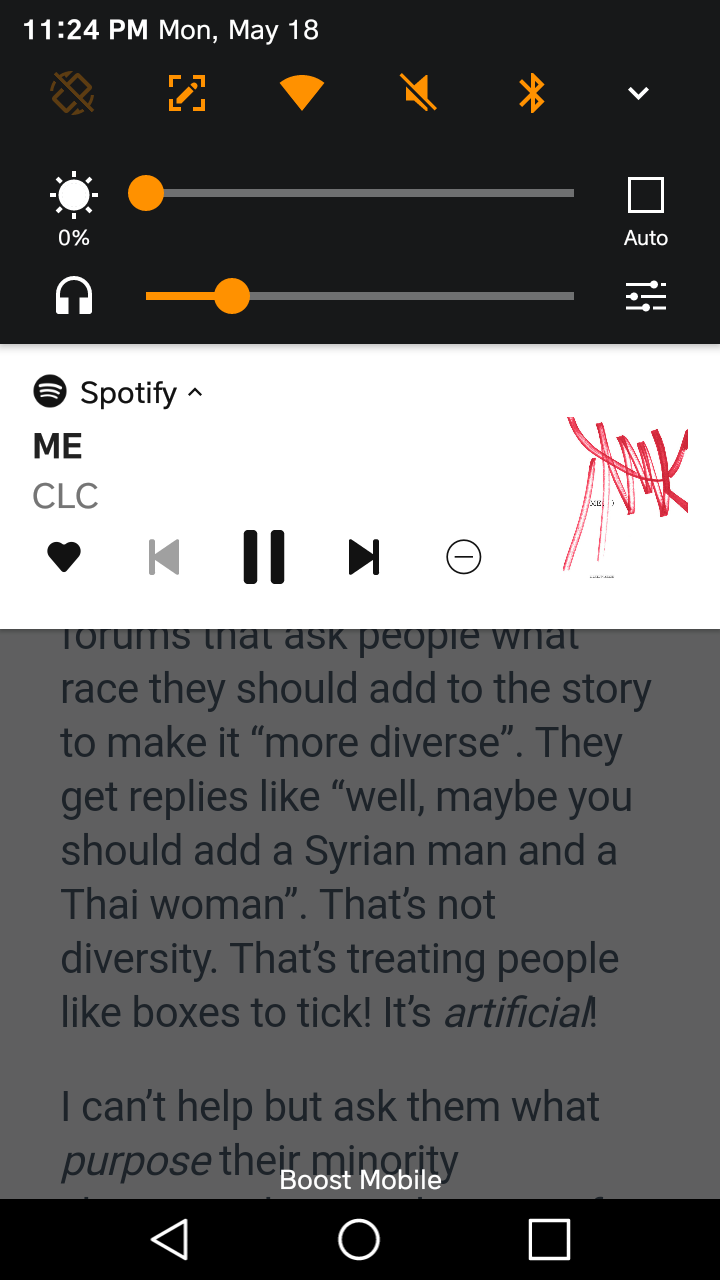Screen dimensions: 720x1280
Task: Open Spotify via the album artwork
Action: click(x=625, y=497)
